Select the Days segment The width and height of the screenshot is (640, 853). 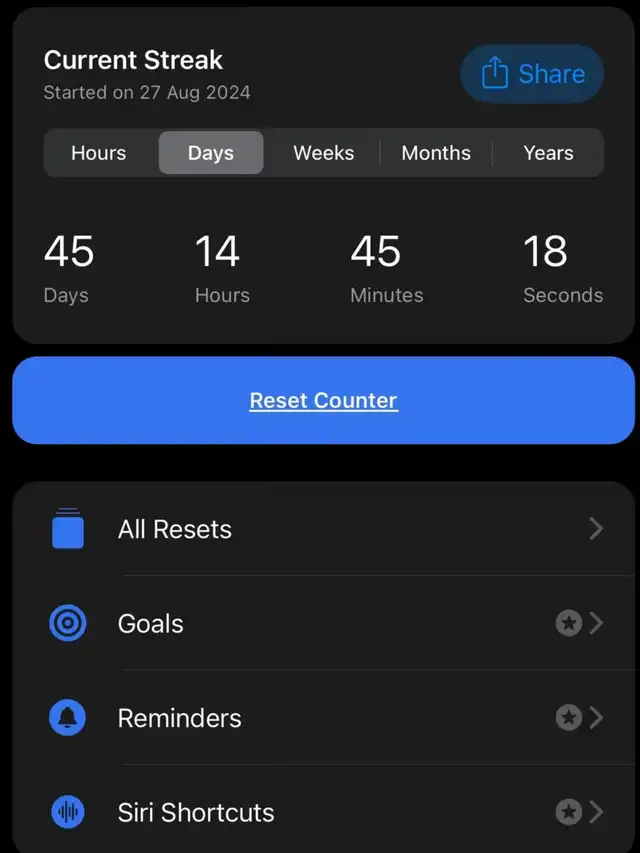[x=211, y=153]
